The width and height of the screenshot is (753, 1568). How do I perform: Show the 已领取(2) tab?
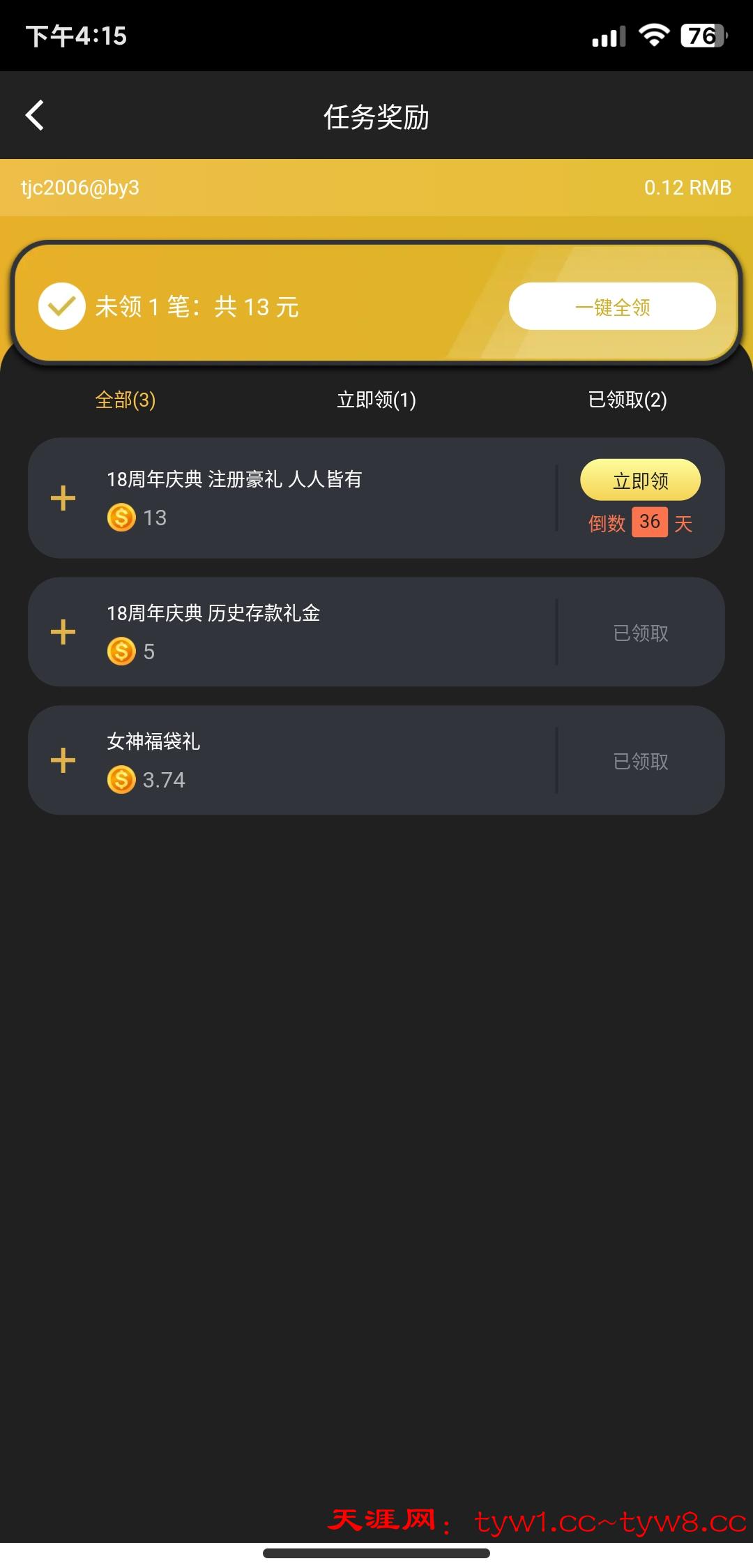(x=627, y=400)
